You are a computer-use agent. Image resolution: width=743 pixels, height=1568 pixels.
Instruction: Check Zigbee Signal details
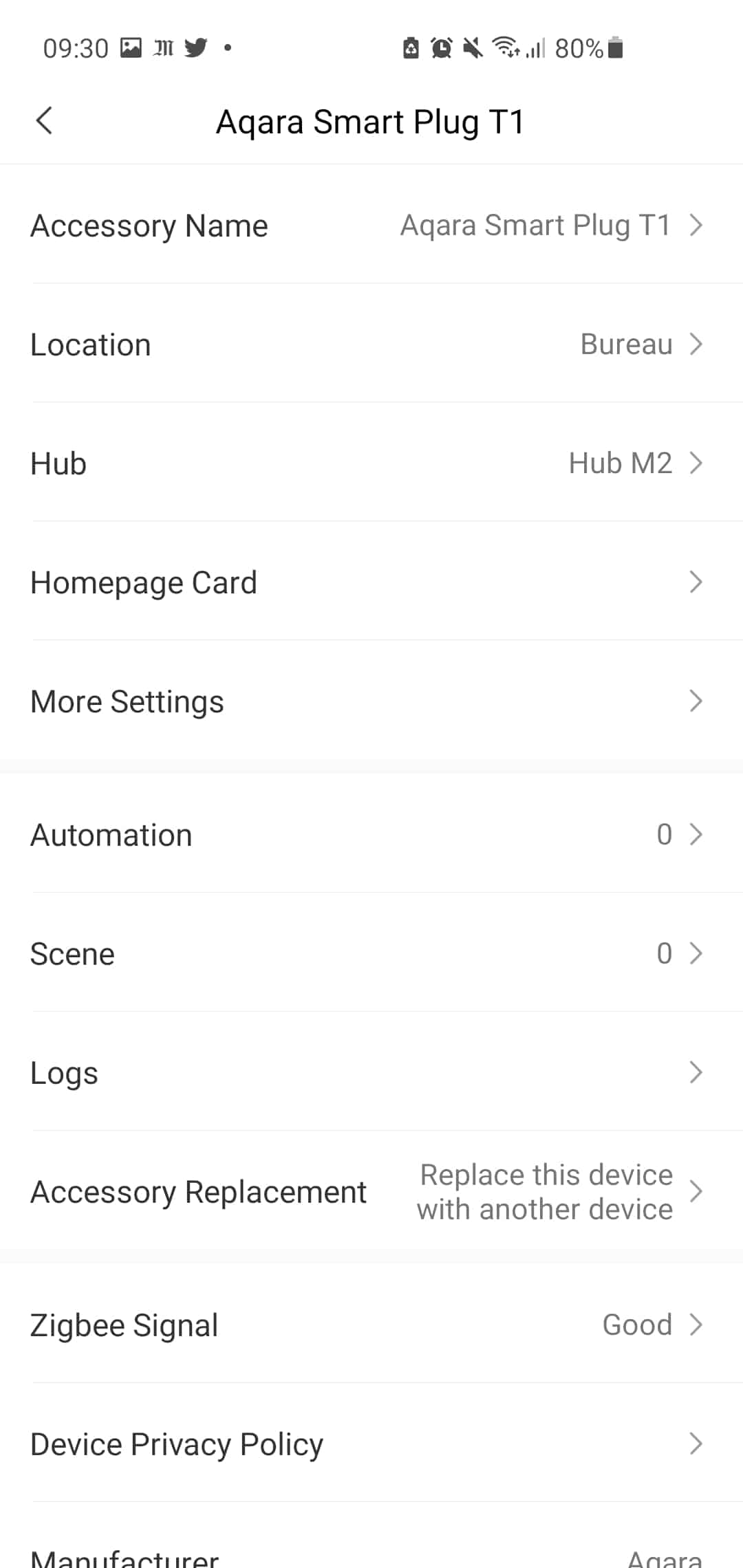tap(371, 1325)
